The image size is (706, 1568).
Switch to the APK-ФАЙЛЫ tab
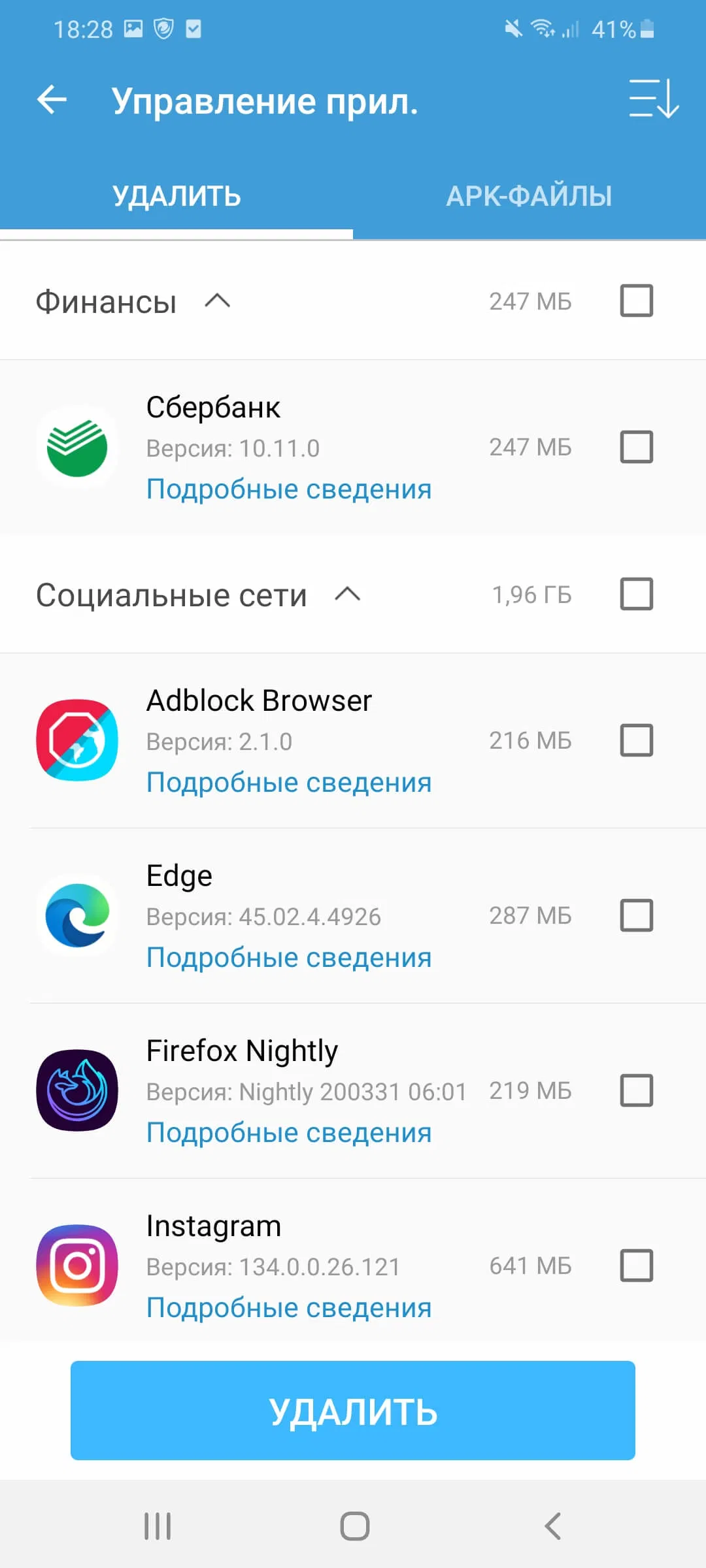pyautogui.click(x=529, y=196)
